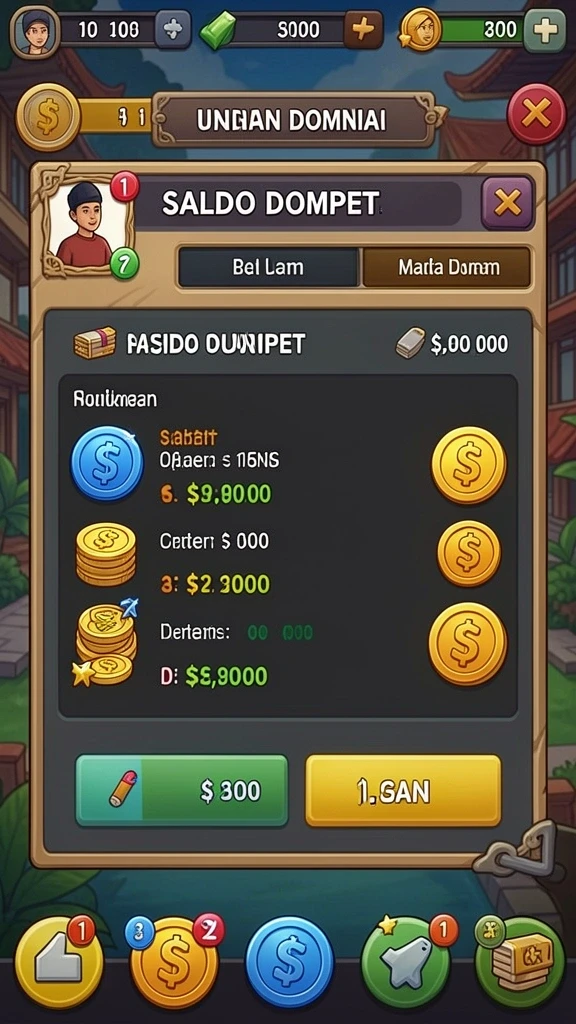Open the green chest bottom tab

pos(520,963)
